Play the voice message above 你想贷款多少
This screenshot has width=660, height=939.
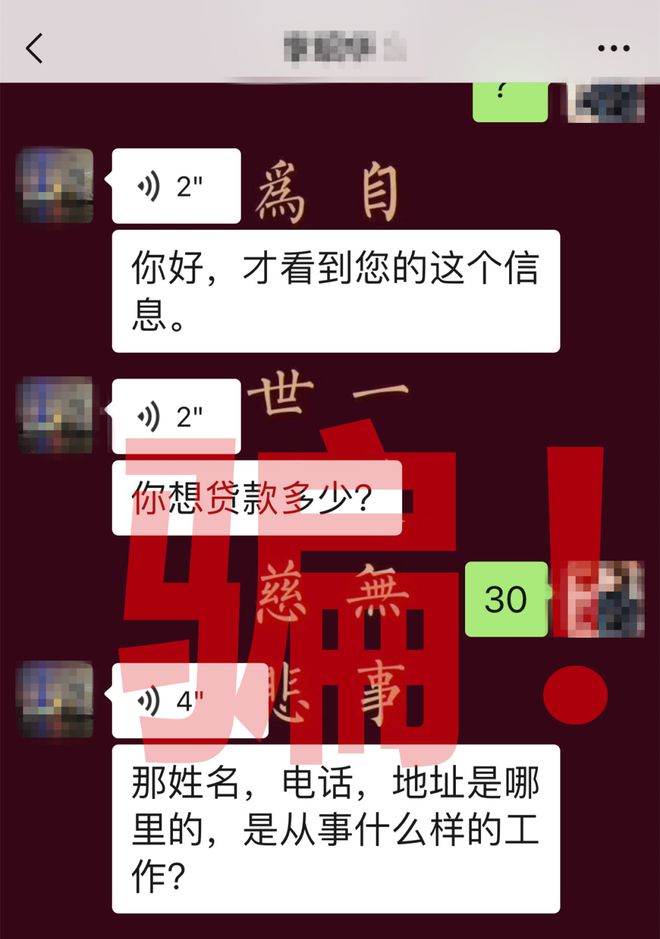coord(177,416)
